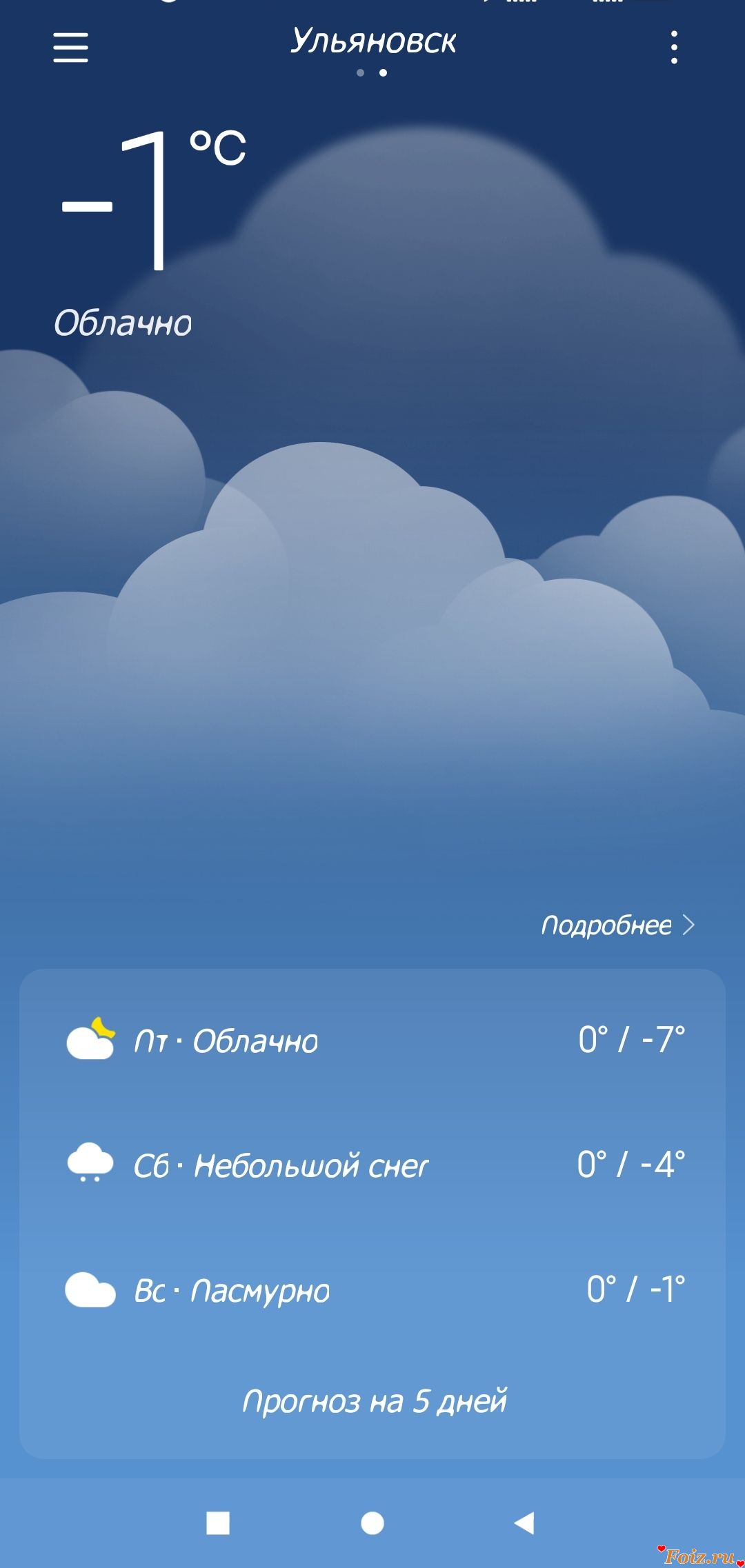Open the Подробнее details link

617,925
